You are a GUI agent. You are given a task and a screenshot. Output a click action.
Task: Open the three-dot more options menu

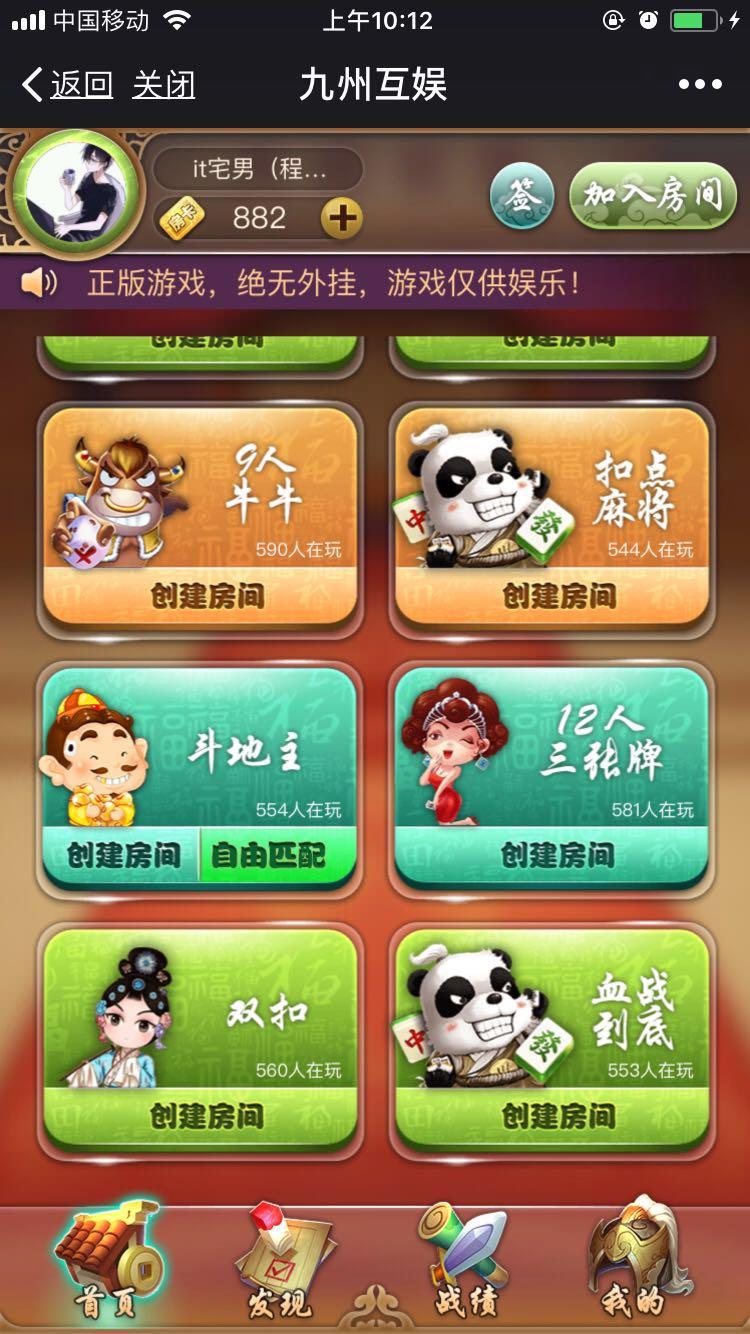(700, 85)
